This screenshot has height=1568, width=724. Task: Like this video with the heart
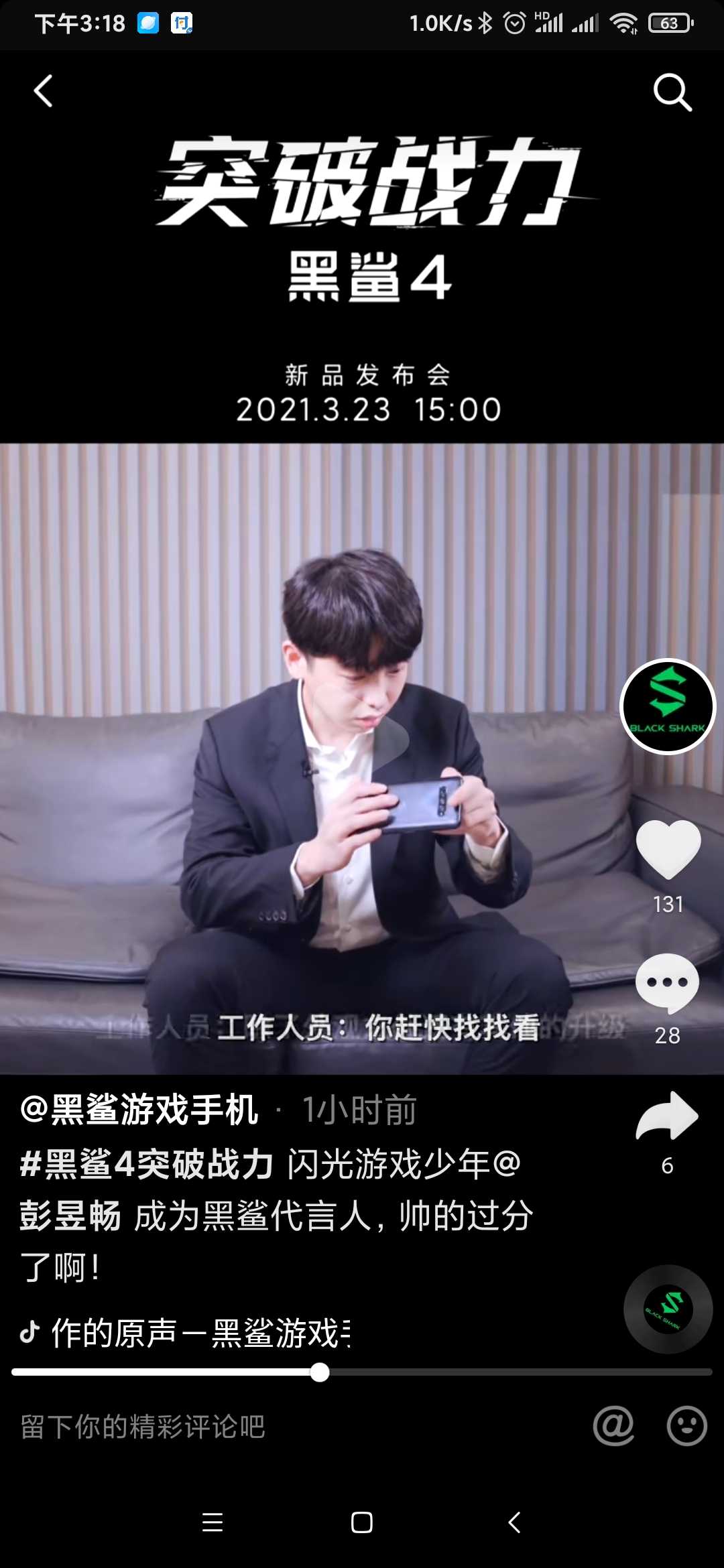pyautogui.click(x=668, y=849)
